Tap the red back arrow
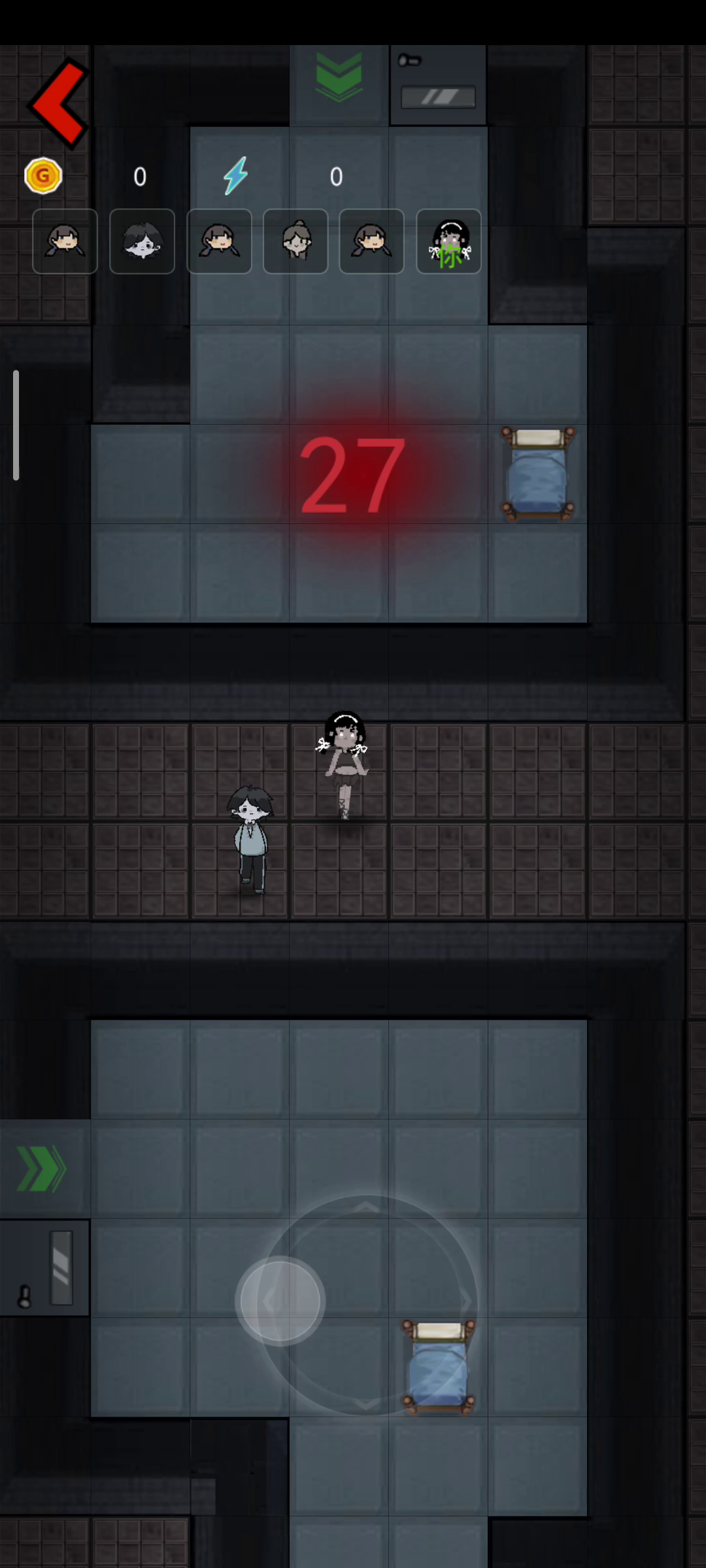Viewport: 706px width, 1568px height. (58, 103)
